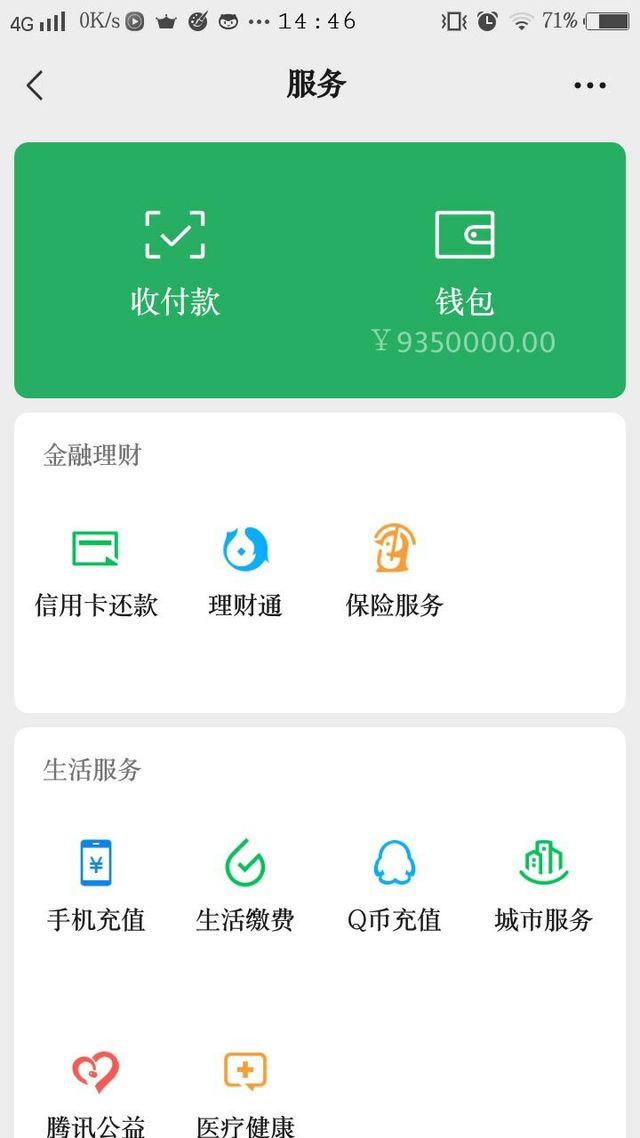Open 保险服务 insurance services
The height and width of the screenshot is (1138, 640).
(395, 572)
